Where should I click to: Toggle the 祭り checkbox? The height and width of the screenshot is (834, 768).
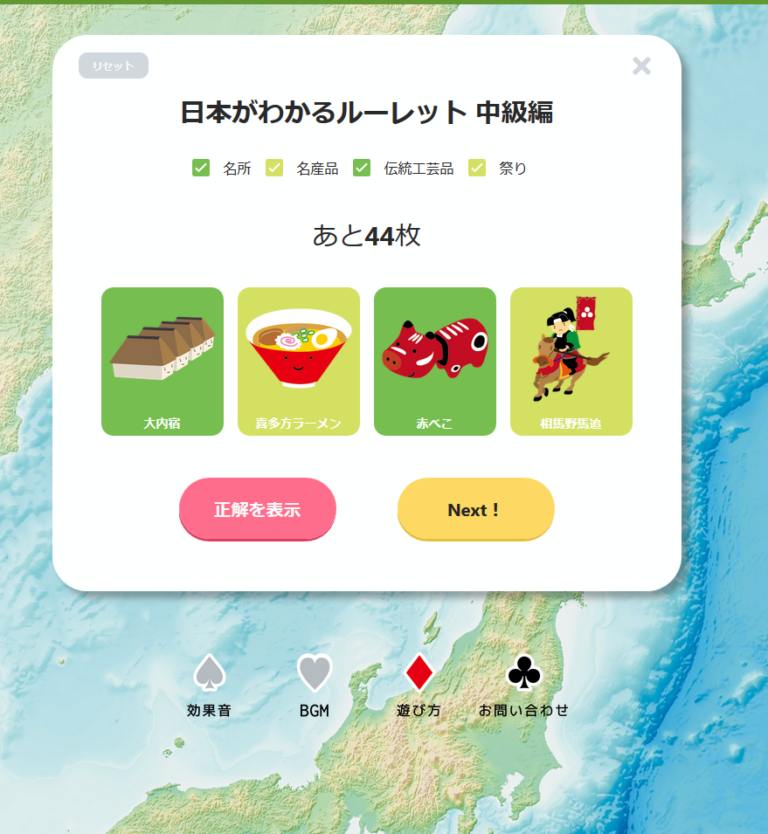pyautogui.click(x=477, y=168)
